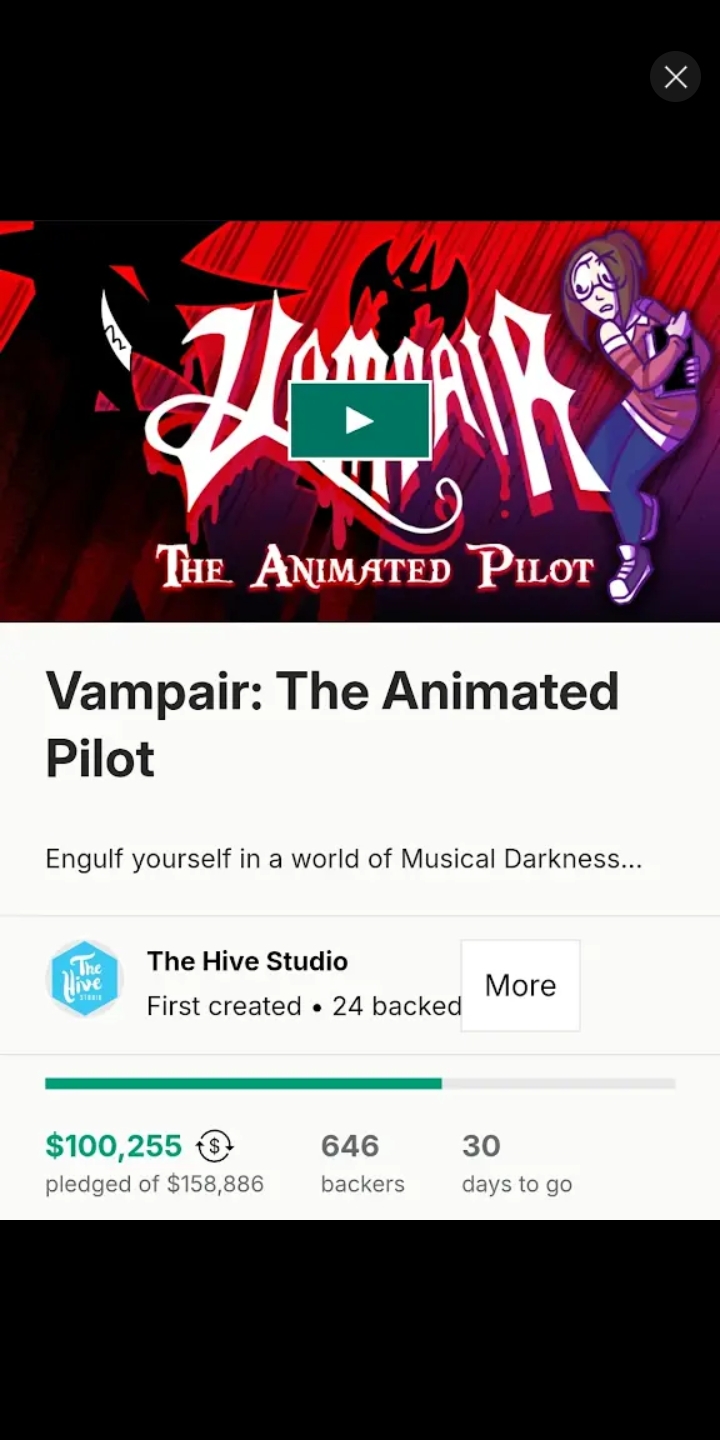Screen dimensions: 720x1440
Task: Play the Vampair pilot video
Action: pyautogui.click(x=360, y=420)
